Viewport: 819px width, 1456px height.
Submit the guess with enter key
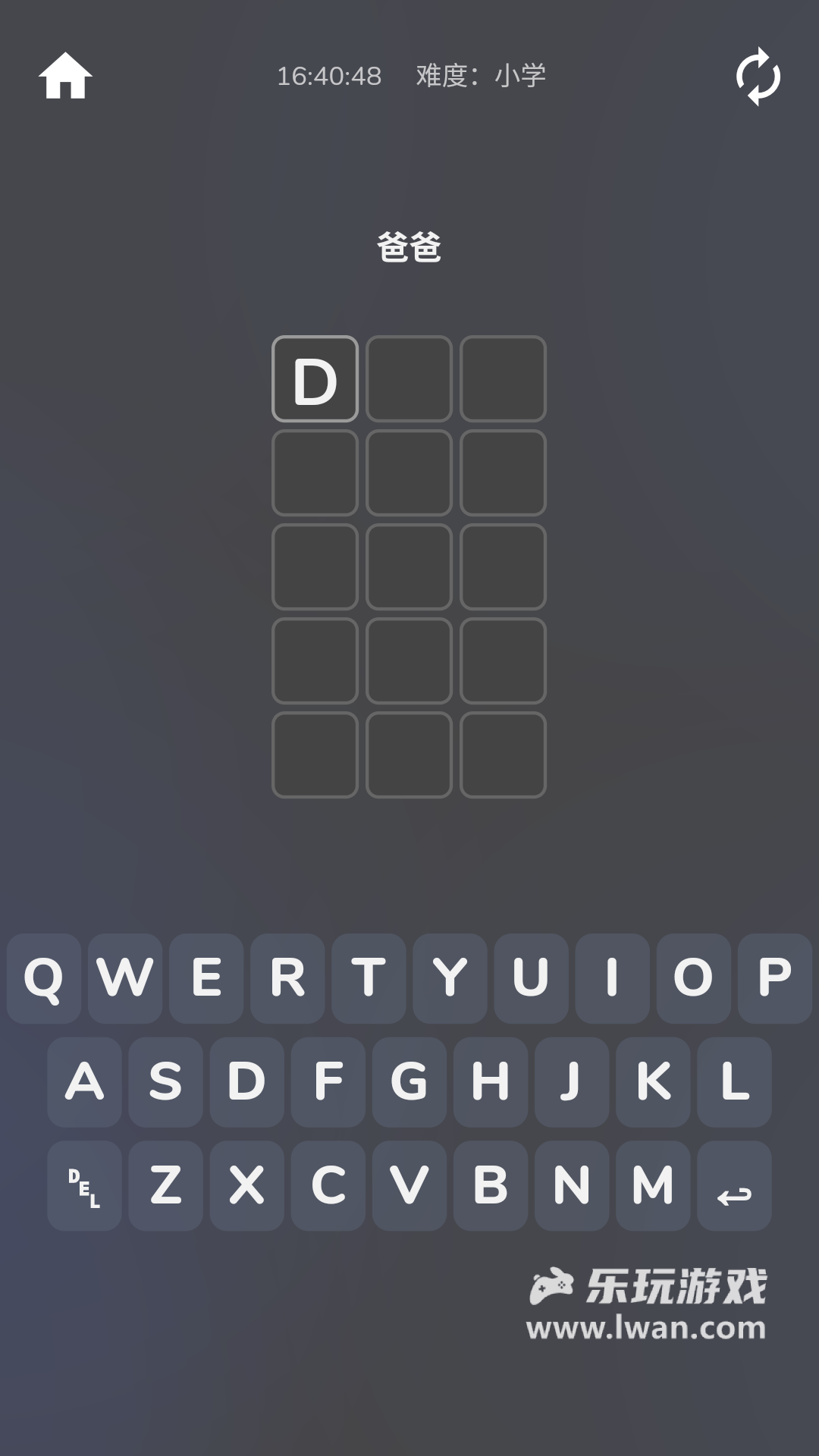(733, 1185)
